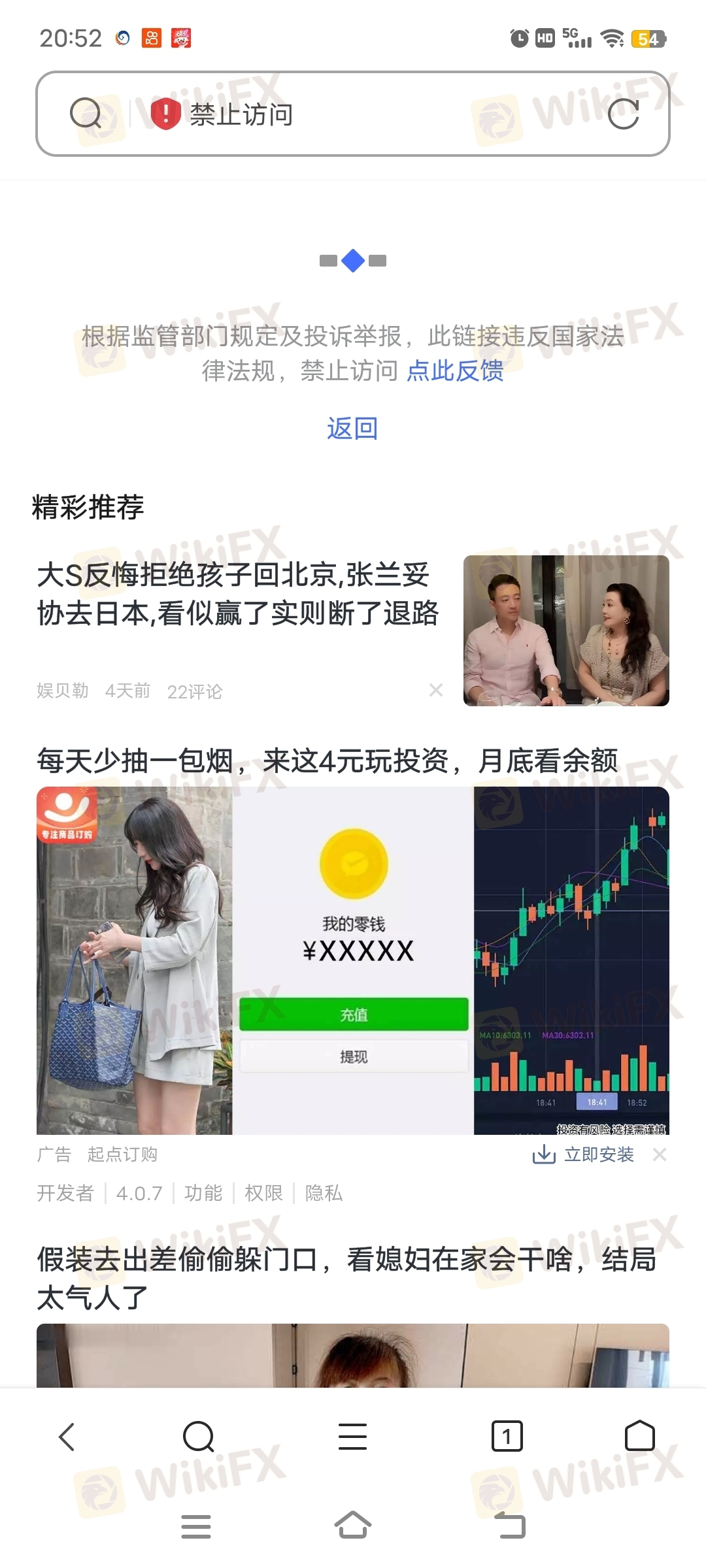Reload the page with the refresh icon
The width and height of the screenshot is (706, 1568).
[623, 114]
